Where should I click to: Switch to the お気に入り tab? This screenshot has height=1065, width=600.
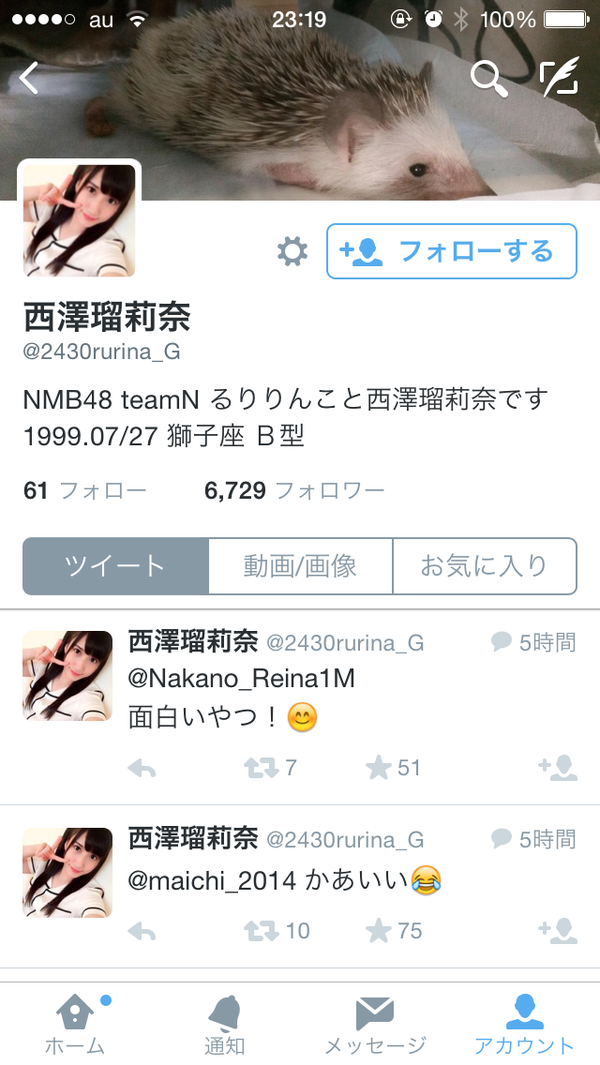tap(484, 566)
